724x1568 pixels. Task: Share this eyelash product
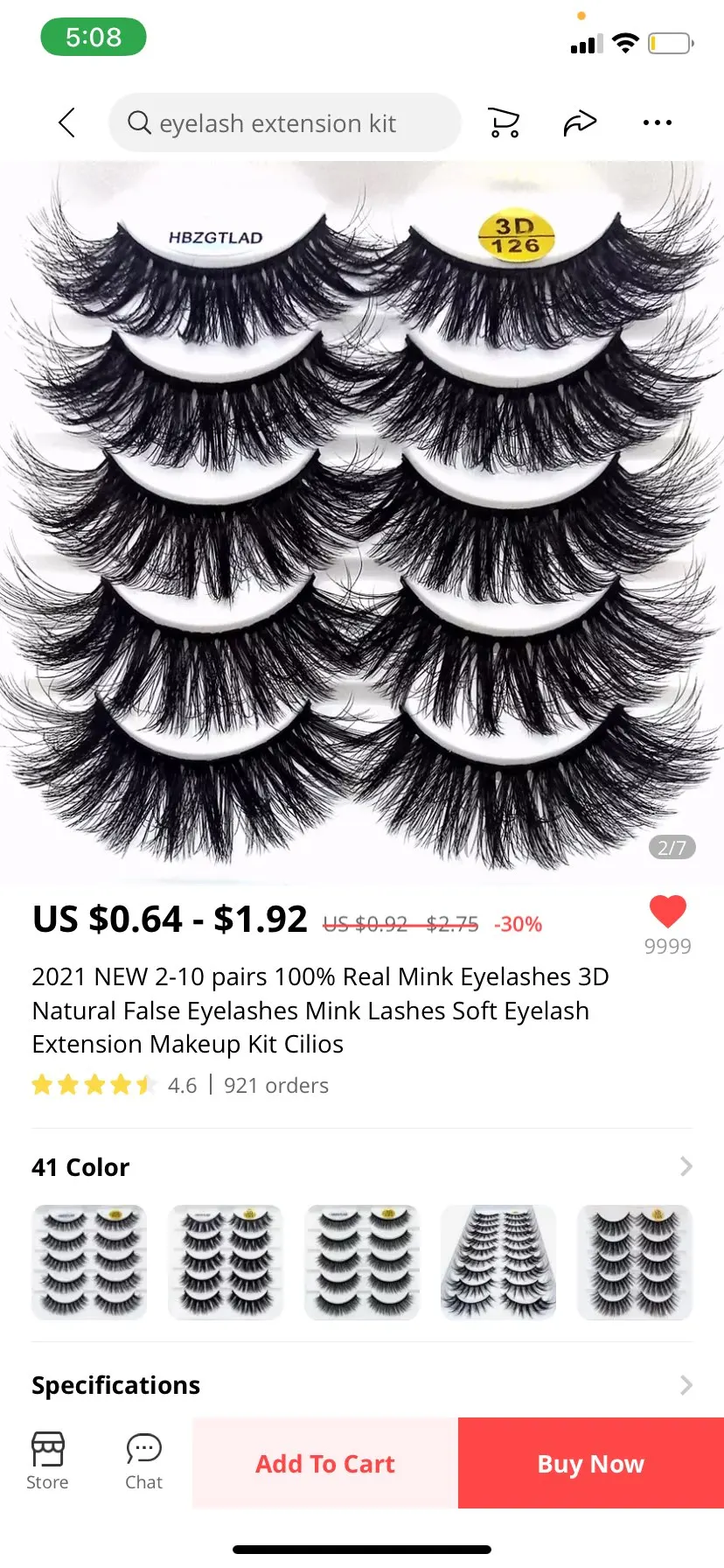(579, 122)
